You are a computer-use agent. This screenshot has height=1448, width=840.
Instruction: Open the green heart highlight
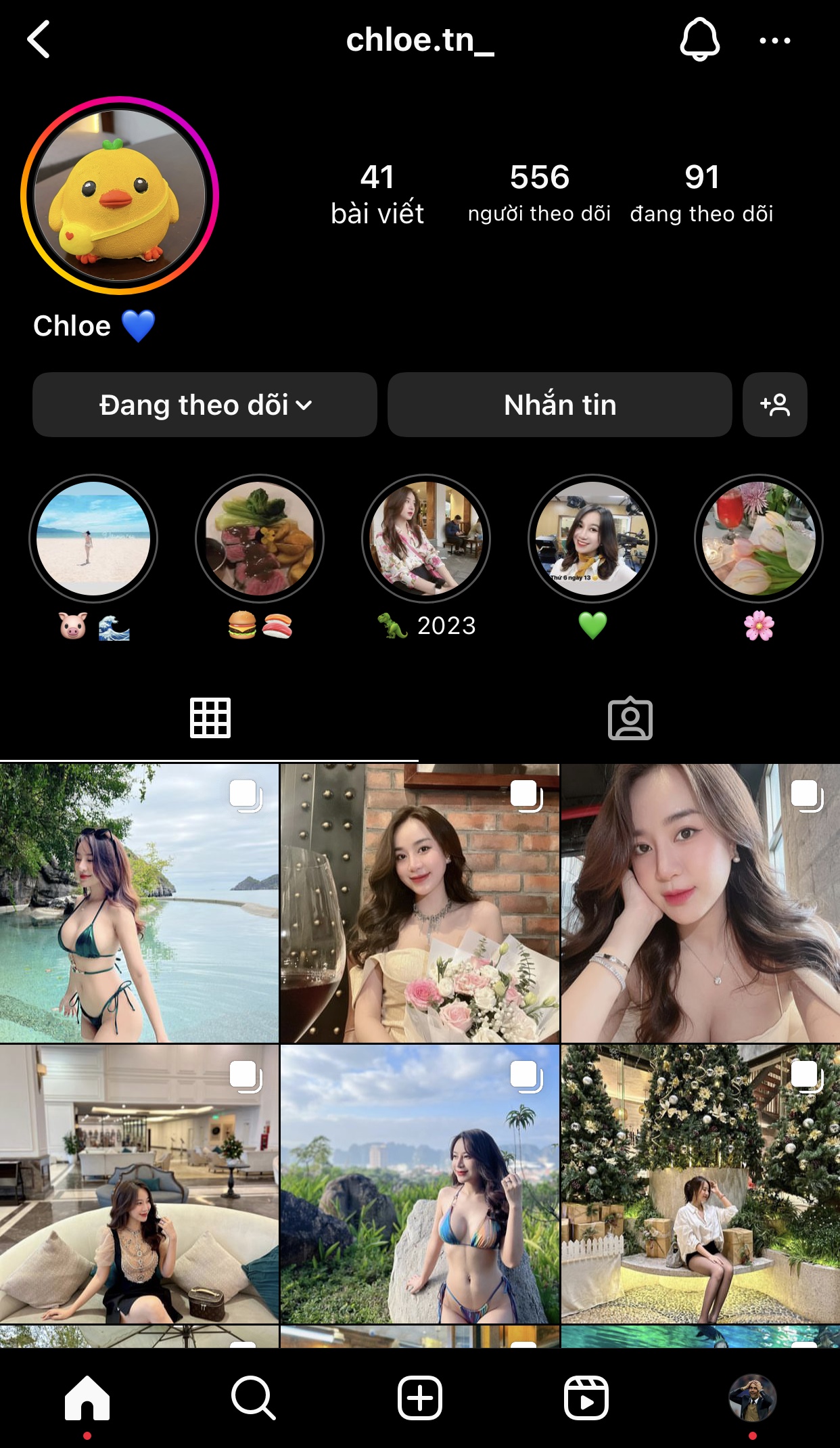pos(592,539)
